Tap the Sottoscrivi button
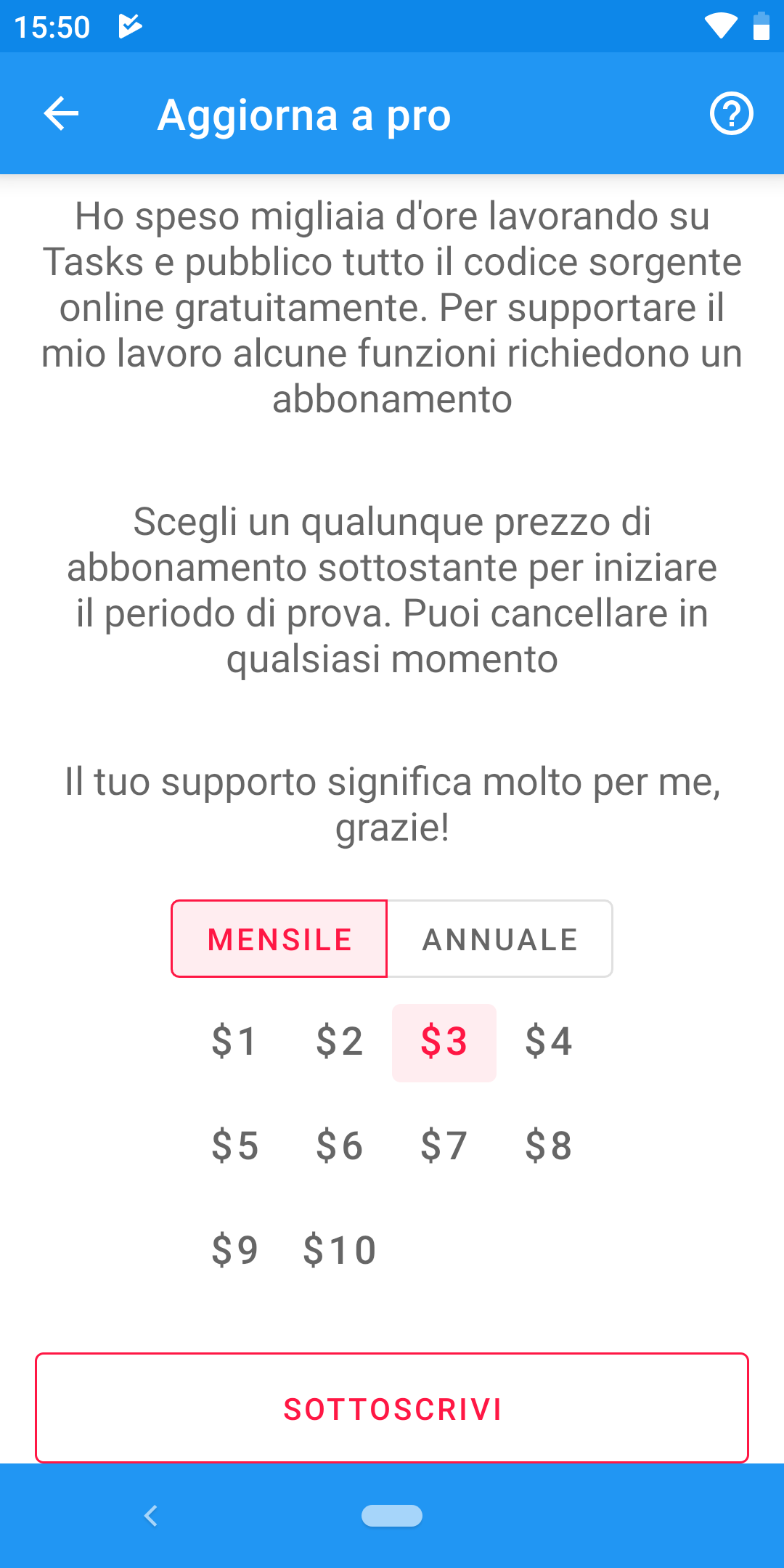Image resolution: width=784 pixels, height=1568 pixels. (392, 1408)
